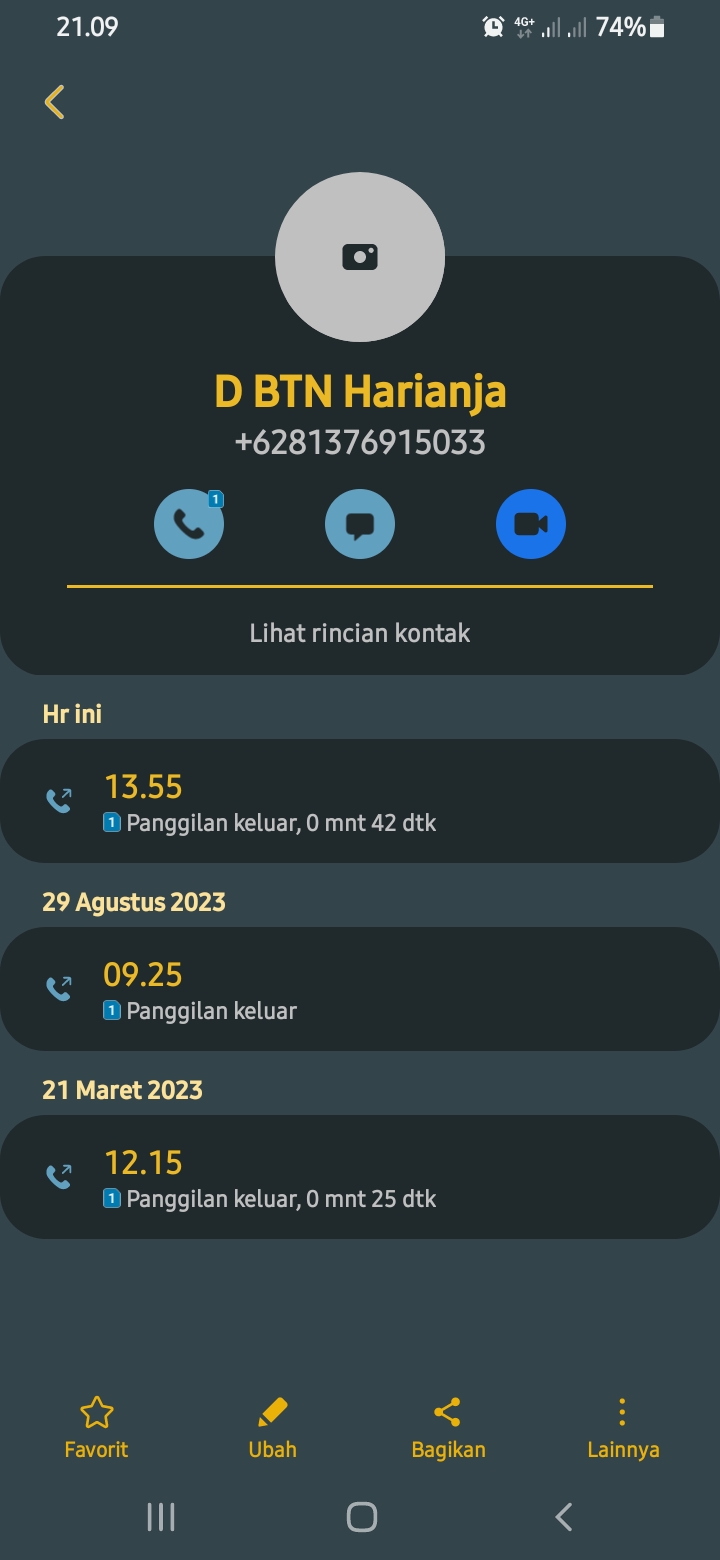The image size is (720, 1560).
Task: Open the 09.25 call from 29 Agustus
Action: point(360,989)
